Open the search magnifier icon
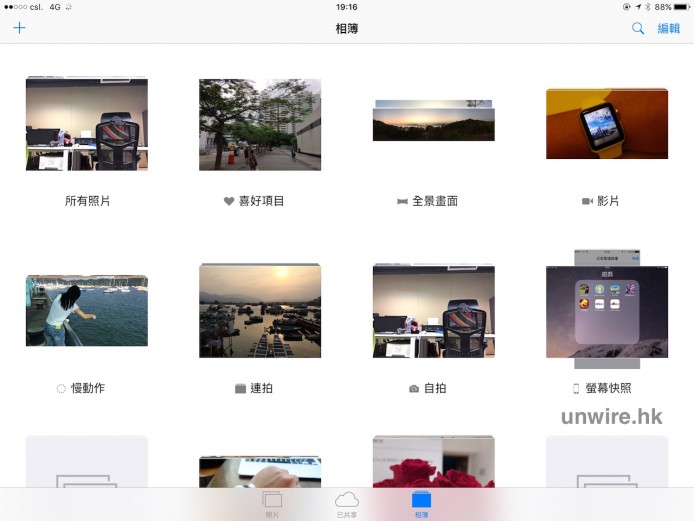The image size is (694, 521). (x=638, y=29)
